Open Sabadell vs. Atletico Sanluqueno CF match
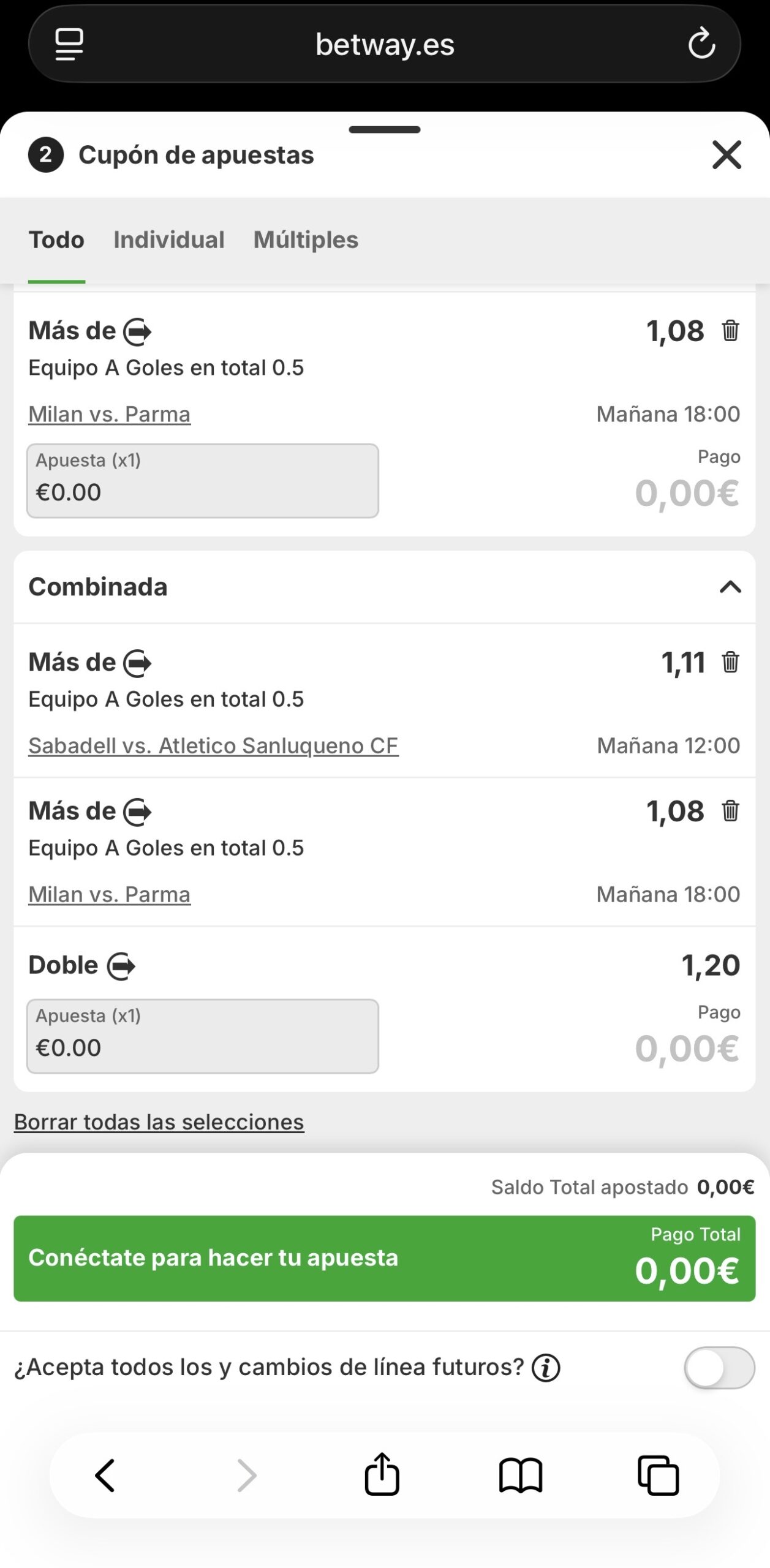 pyautogui.click(x=213, y=746)
